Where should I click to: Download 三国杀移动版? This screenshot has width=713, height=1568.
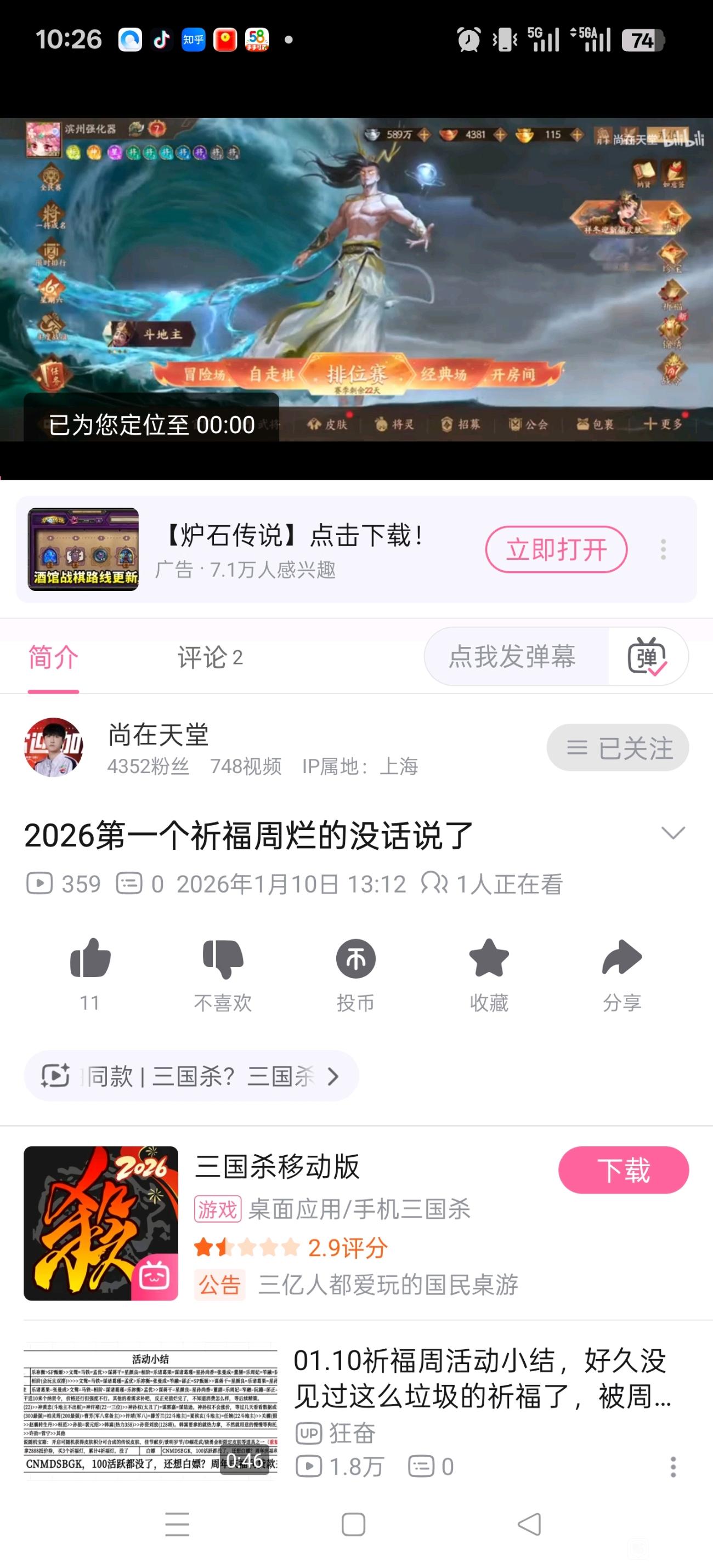623,1169
